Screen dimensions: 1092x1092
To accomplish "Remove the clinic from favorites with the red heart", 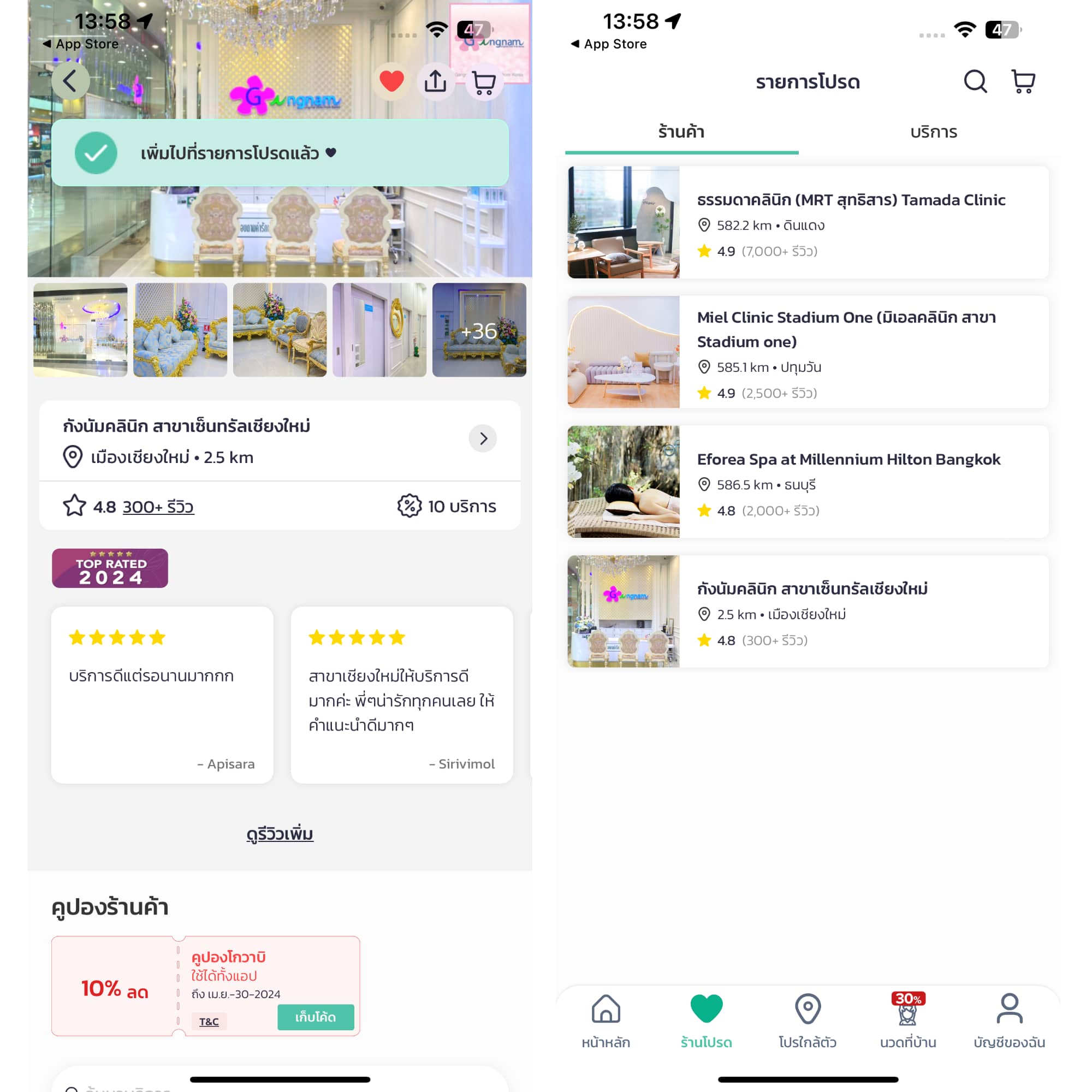I will 391,81.
